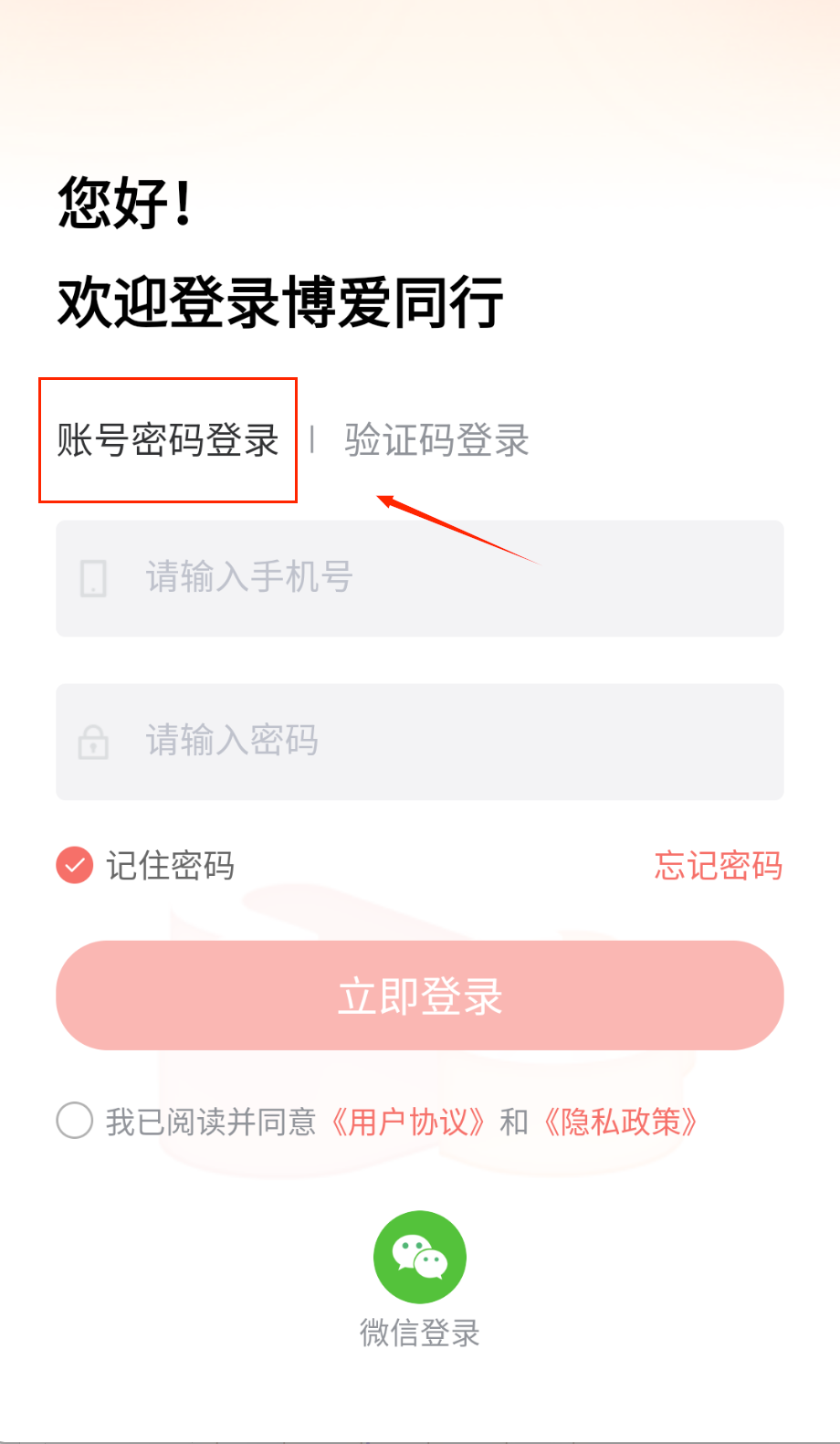Select 账号密码登录 tab
Screen dimensions: 840x1444
tap(168, 440)
